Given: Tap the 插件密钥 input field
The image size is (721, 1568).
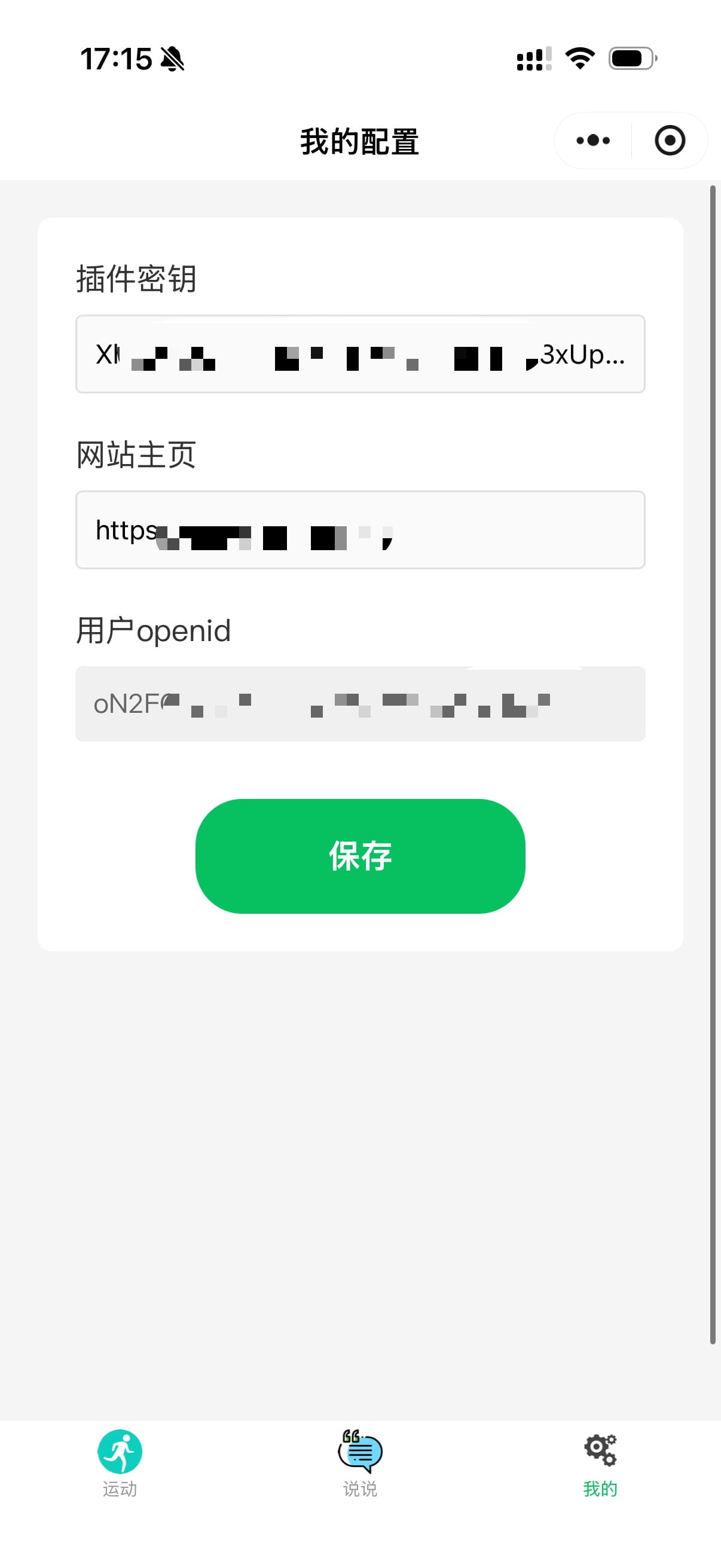Looking at the screenshot, I should click(359, 354).
